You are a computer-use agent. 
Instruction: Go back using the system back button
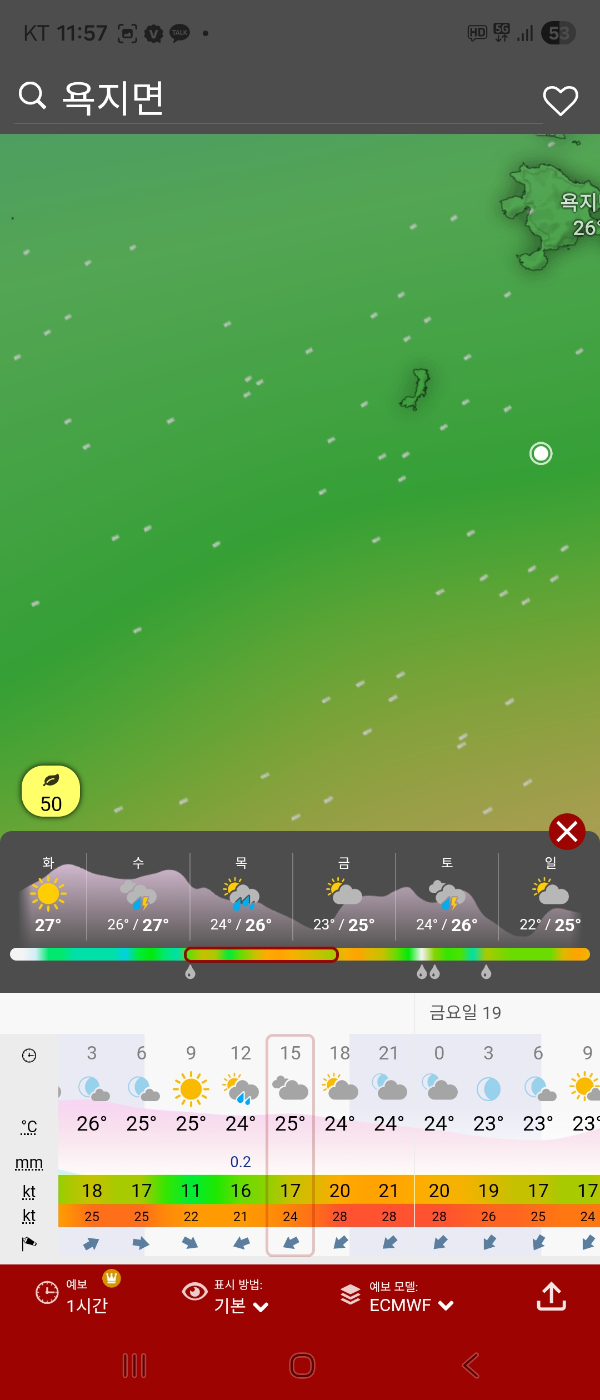[x=470, y=1365]
